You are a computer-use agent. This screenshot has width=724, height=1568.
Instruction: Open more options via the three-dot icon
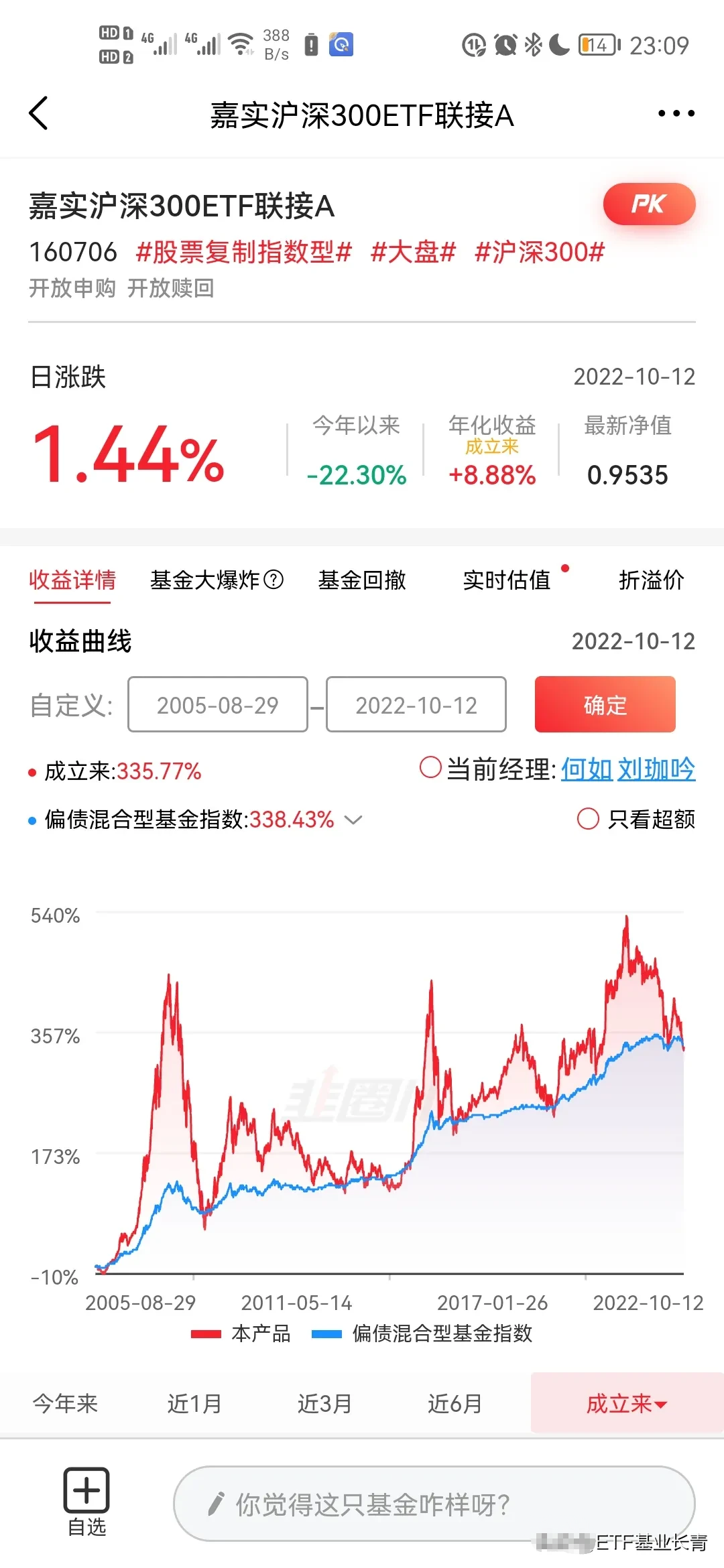pyautogui.click(x=674, y=114)
